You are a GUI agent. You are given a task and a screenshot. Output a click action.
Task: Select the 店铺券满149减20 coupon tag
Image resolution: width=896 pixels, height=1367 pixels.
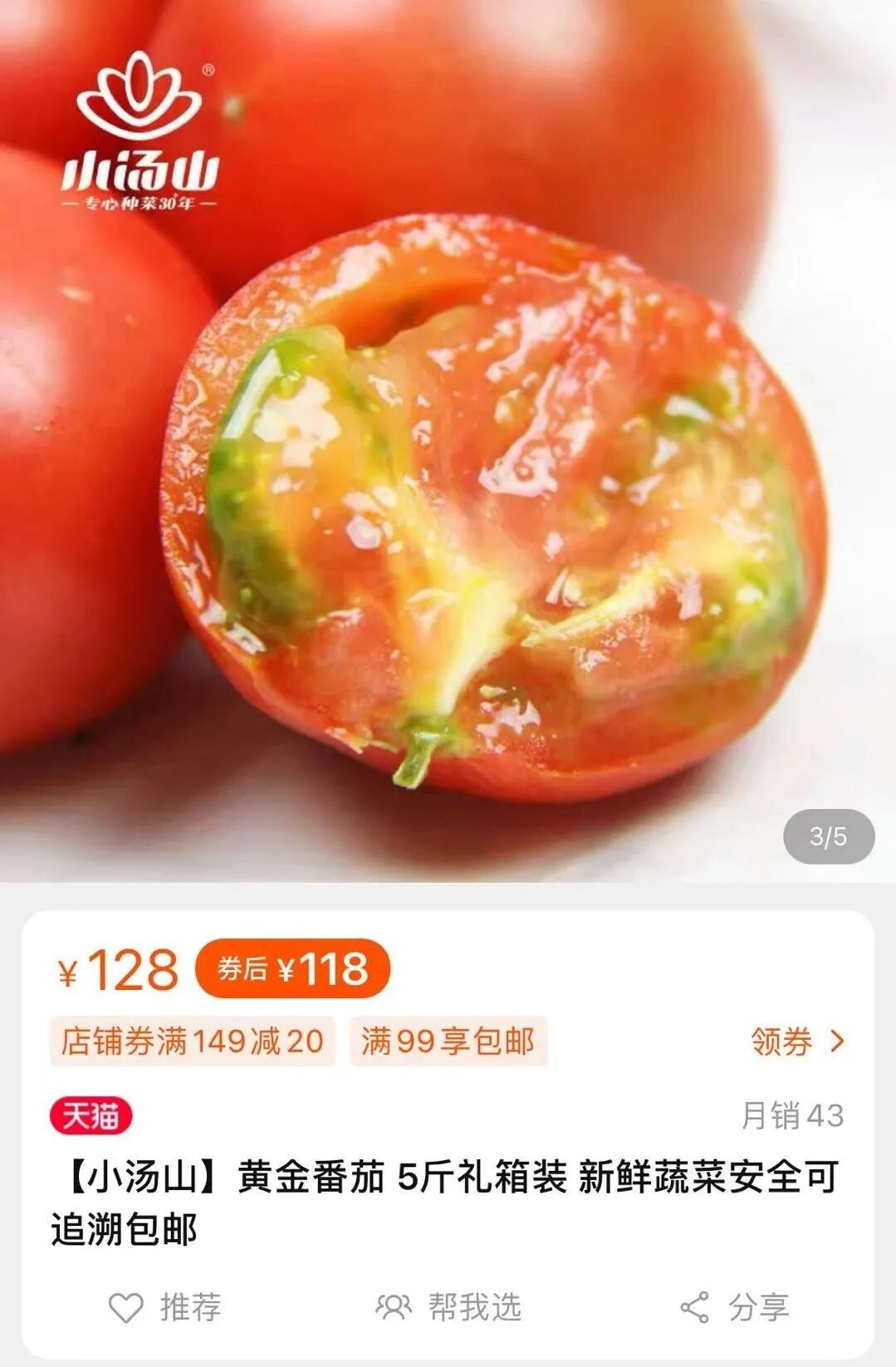[x=193, y=1041]
